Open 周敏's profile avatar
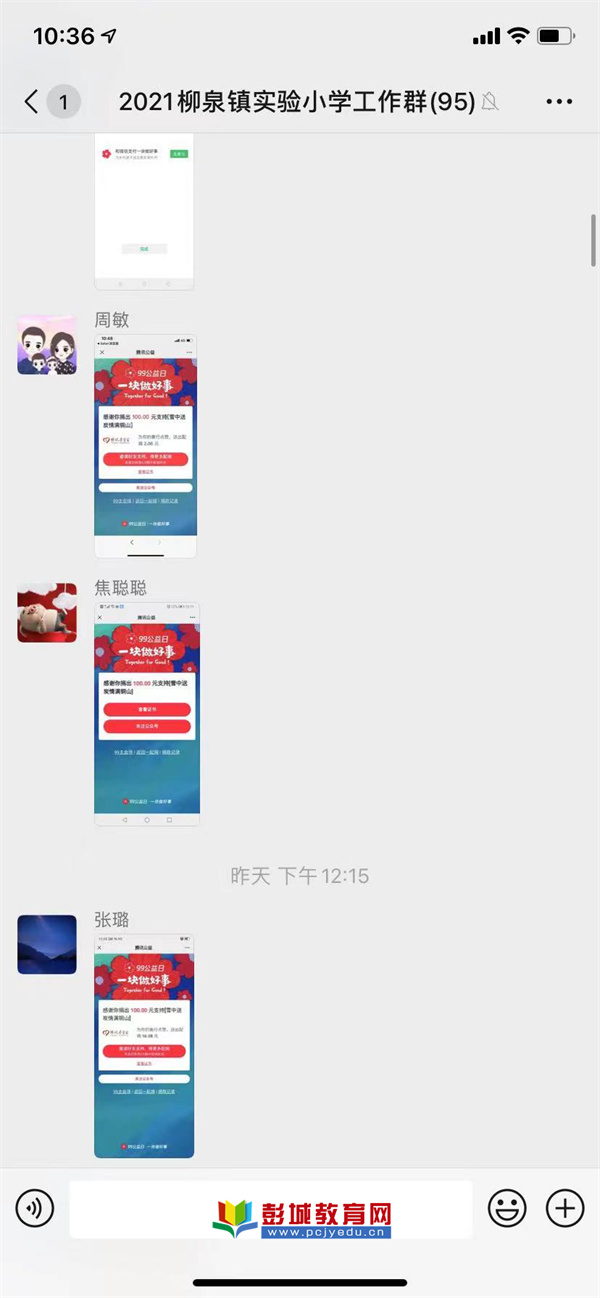This screenshot has height=1298, width=600. (47, 345)
